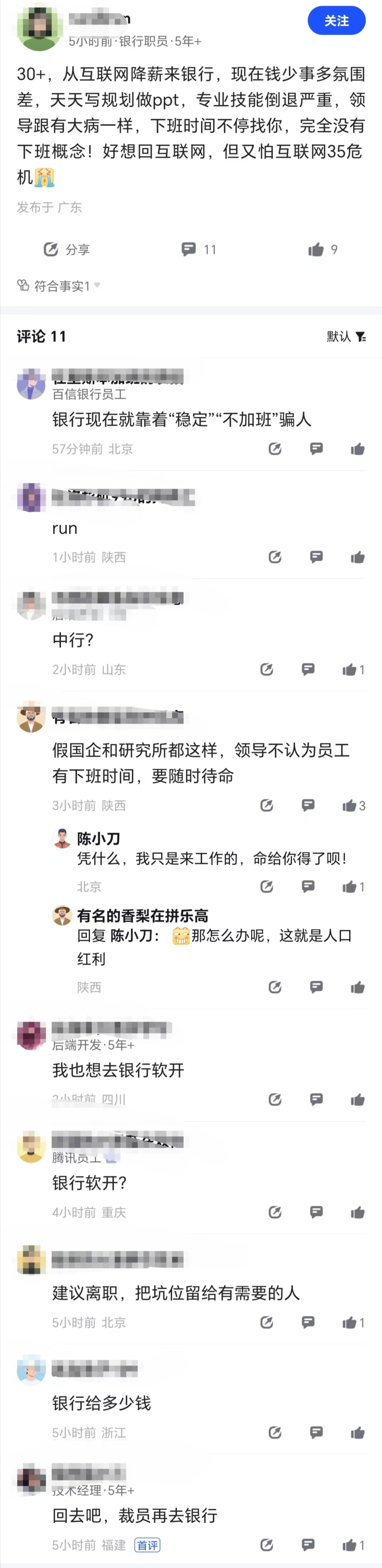Like the comment about "稳定""不加班"骗人
382x1568 pixels.
pyautogui.click(x=358, y=449)
